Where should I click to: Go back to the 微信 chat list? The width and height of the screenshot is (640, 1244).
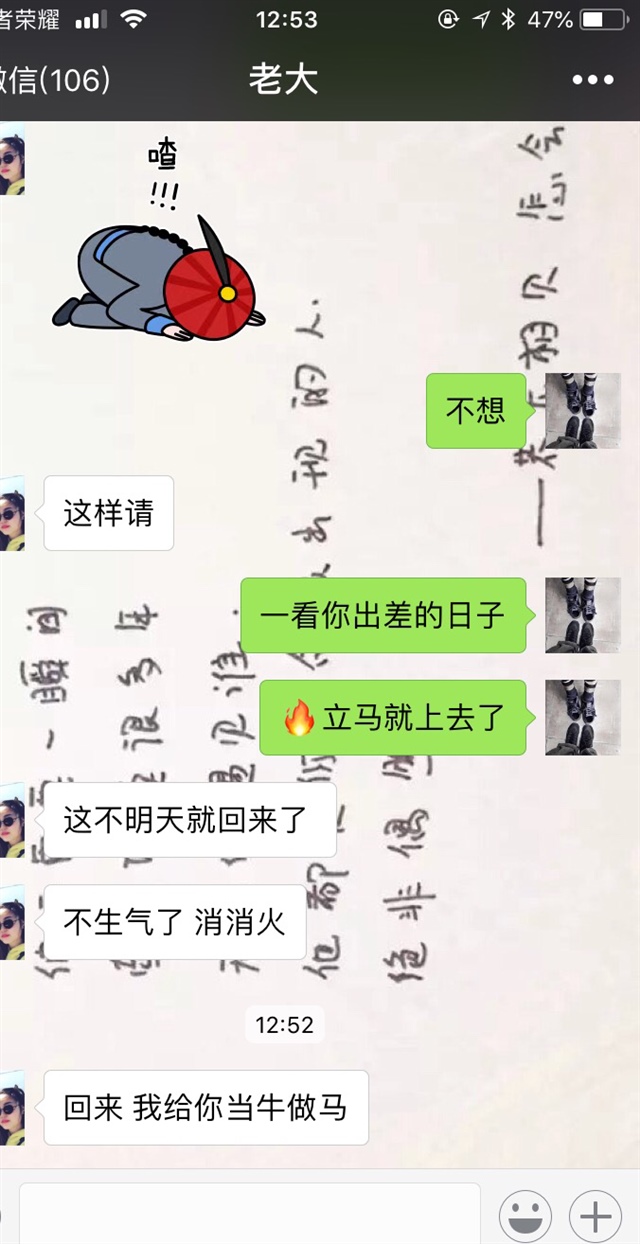pyautogui.click(x=50, y=80)
